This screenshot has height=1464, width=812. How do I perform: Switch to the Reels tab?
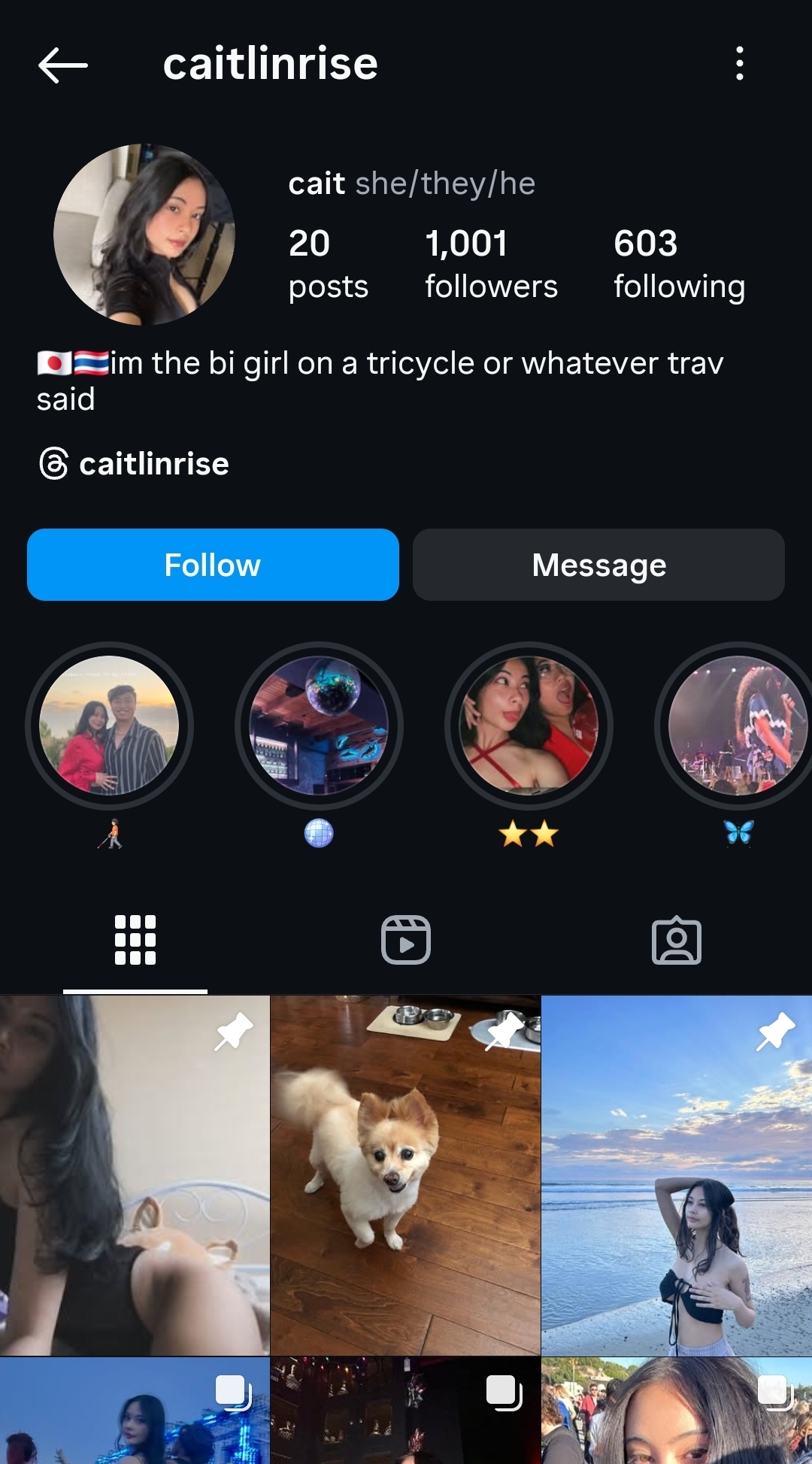406,940
